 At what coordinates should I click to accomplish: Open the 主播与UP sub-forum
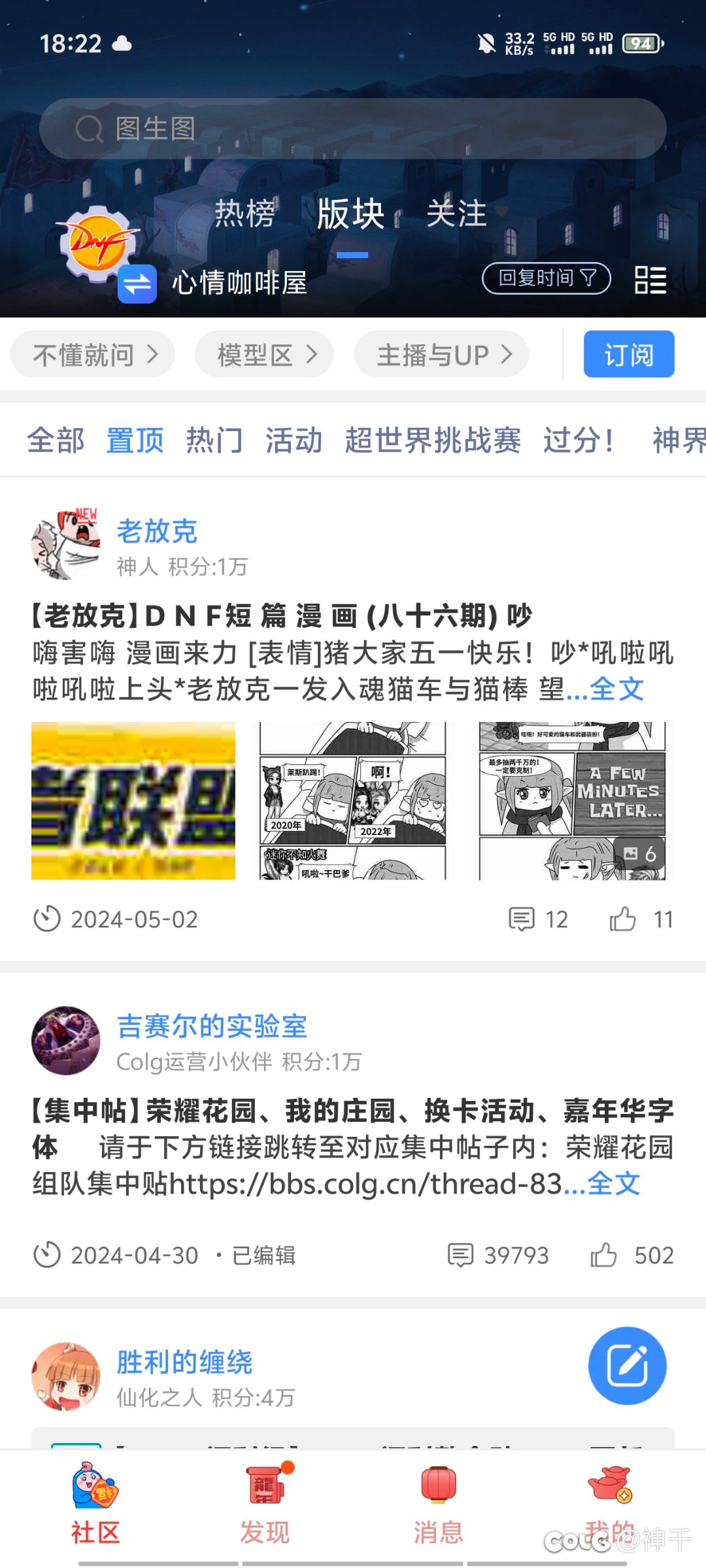442,355
